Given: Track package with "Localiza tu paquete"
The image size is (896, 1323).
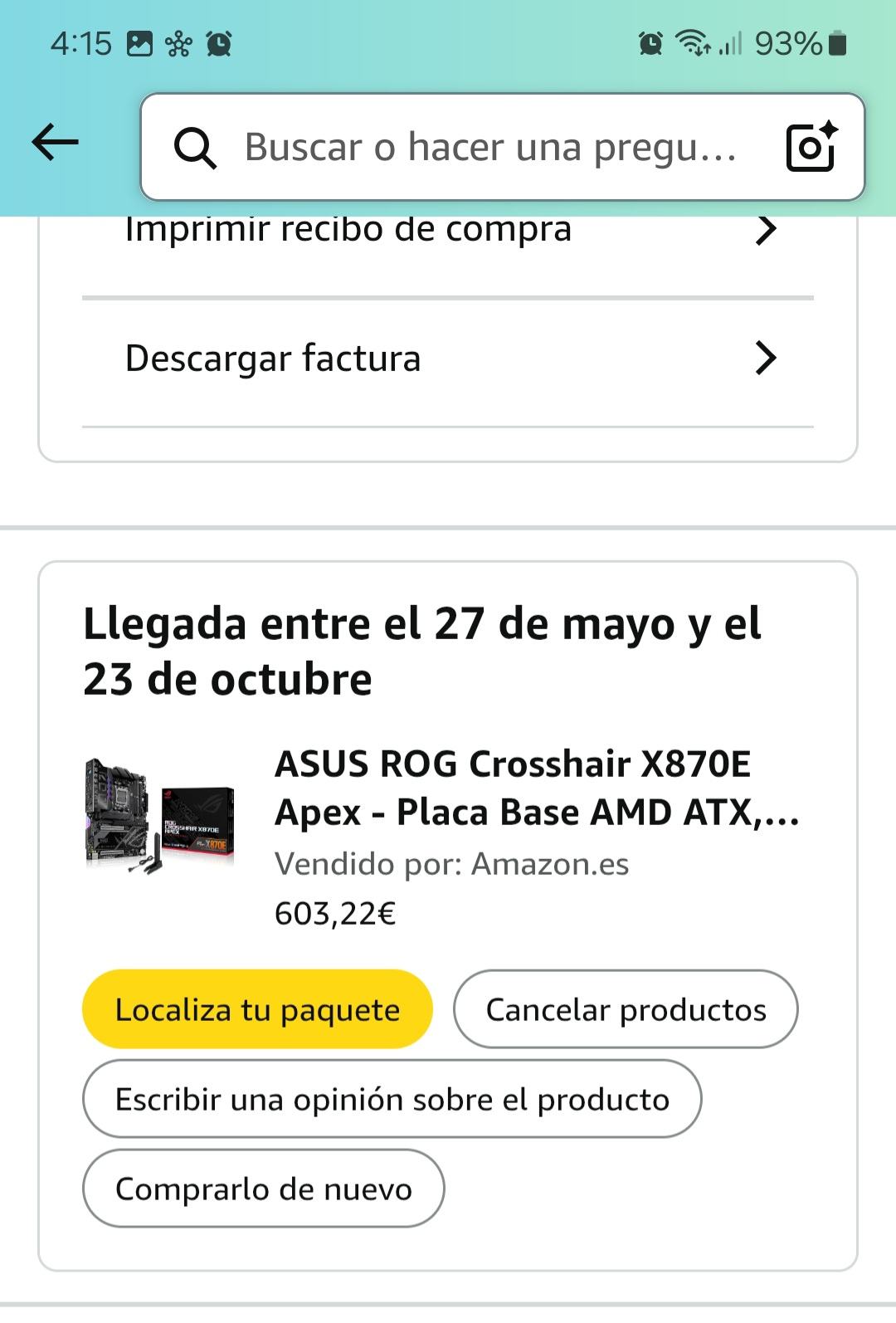Looking at the screenshot, I should 257,1009.
